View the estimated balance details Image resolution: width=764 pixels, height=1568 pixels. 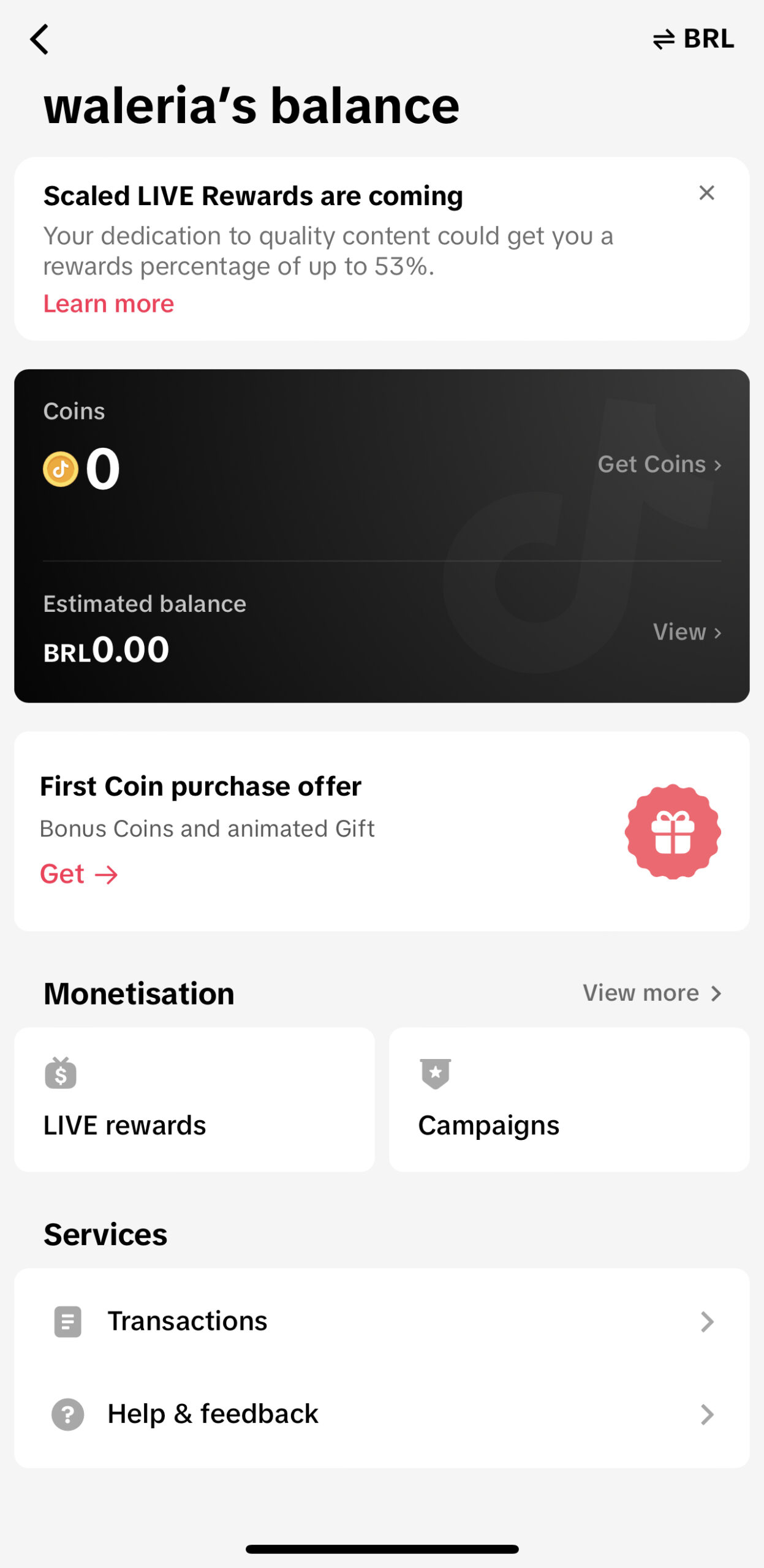click(687, 632)
